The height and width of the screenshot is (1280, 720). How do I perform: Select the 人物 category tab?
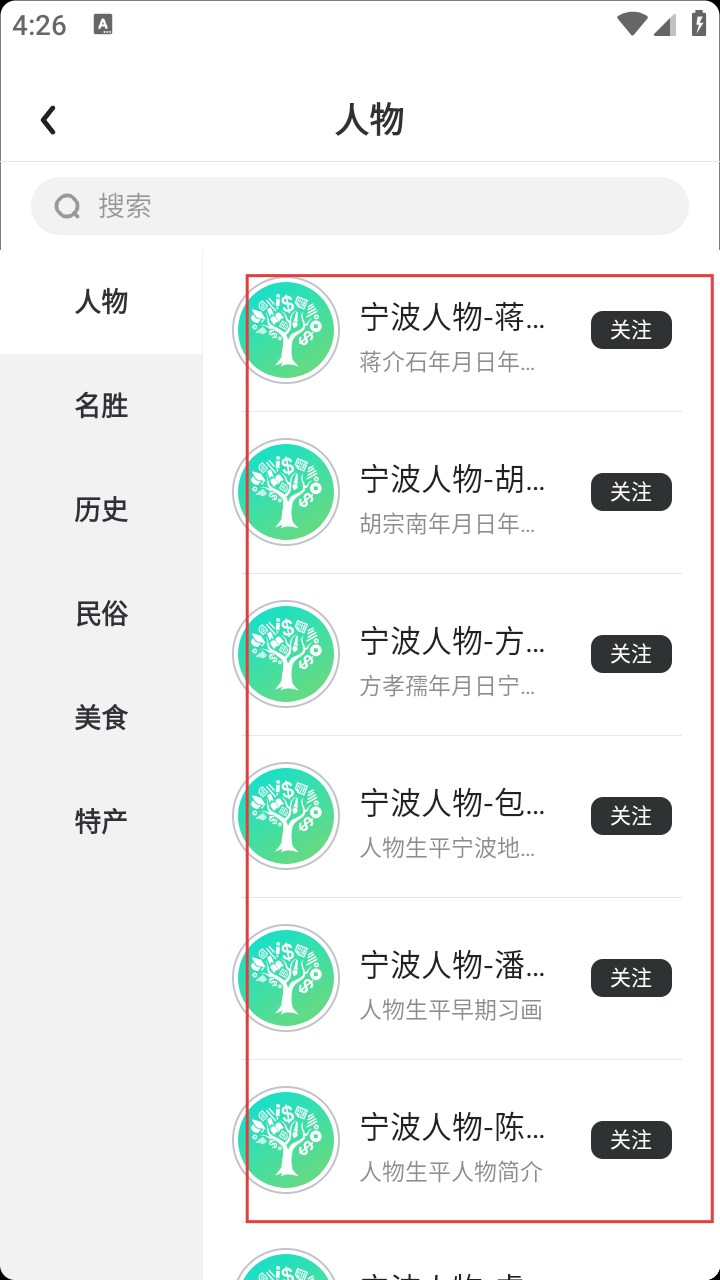(101, 301)
